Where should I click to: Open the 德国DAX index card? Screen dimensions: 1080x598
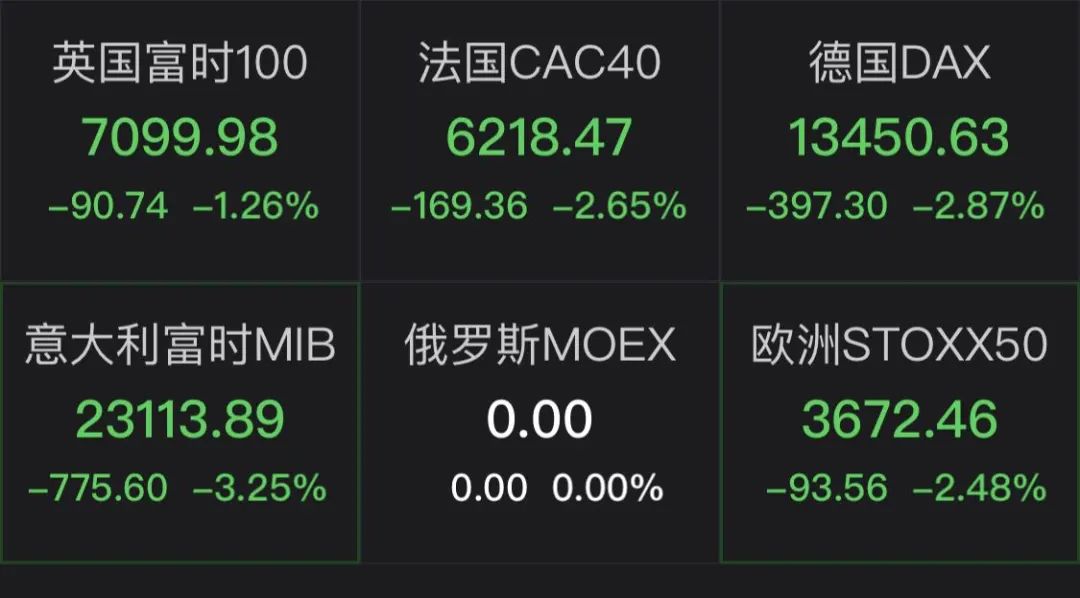pyautogui.click(x=898, y=138)
